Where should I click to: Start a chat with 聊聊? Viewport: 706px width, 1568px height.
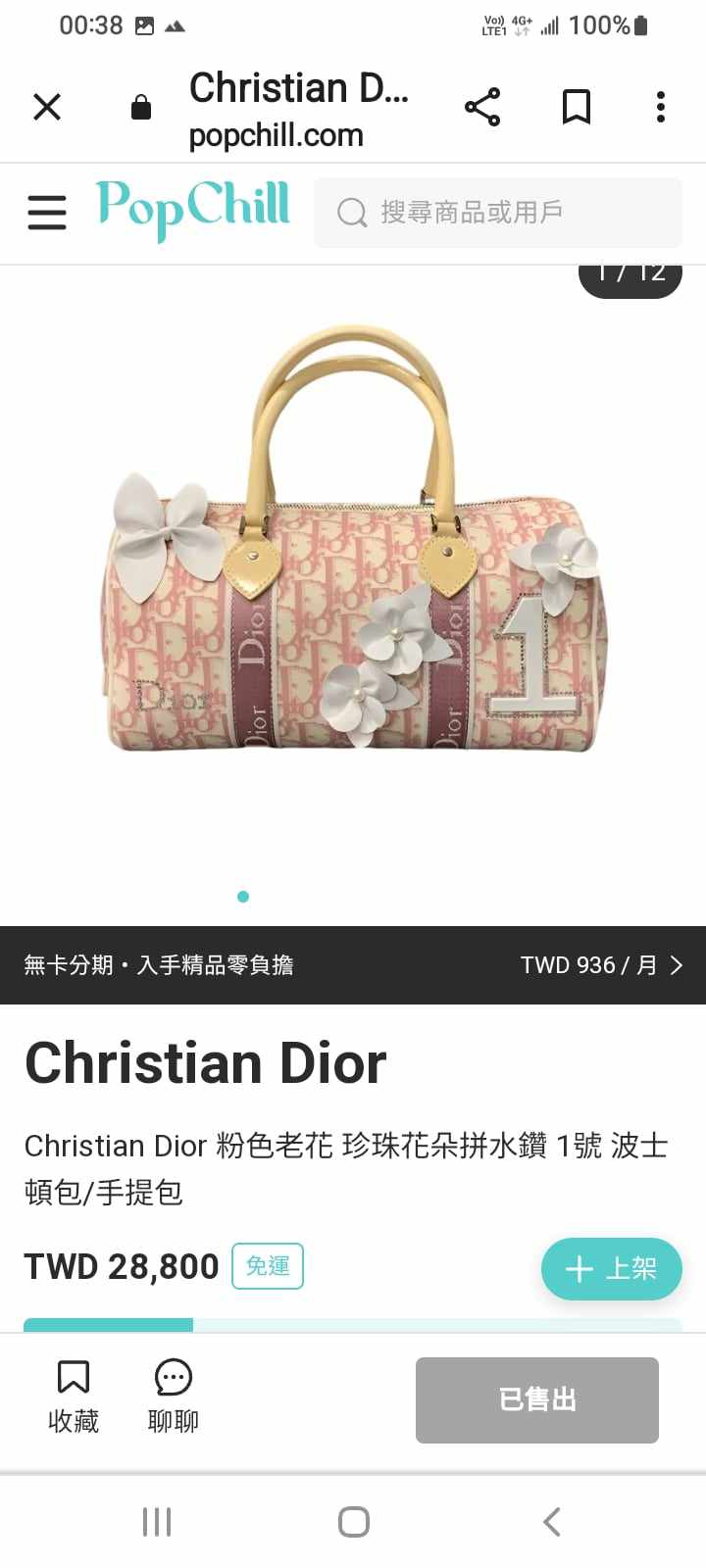(x=174, y=1396)
